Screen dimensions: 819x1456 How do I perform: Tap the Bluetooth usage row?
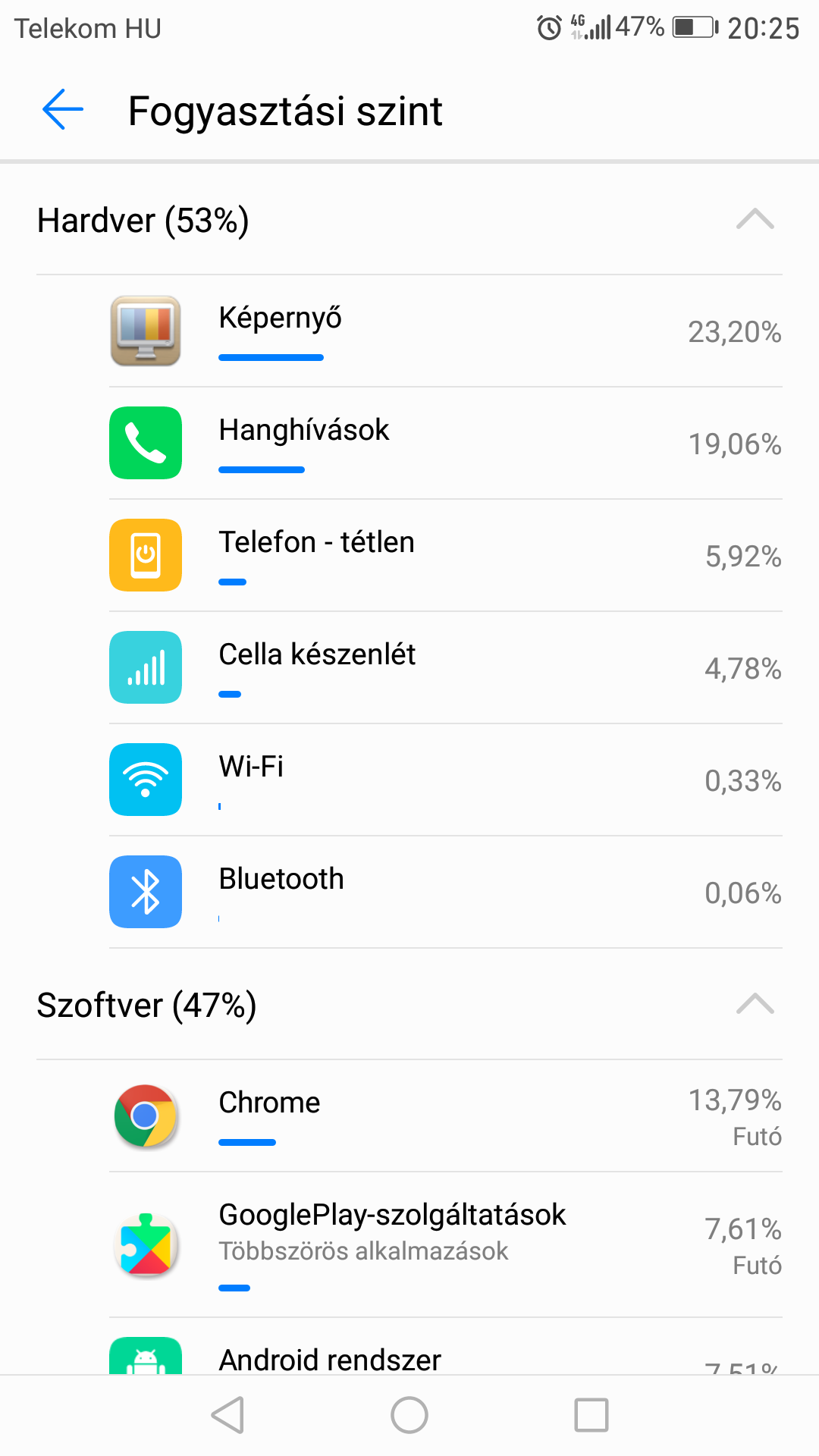tap(446, 893)
